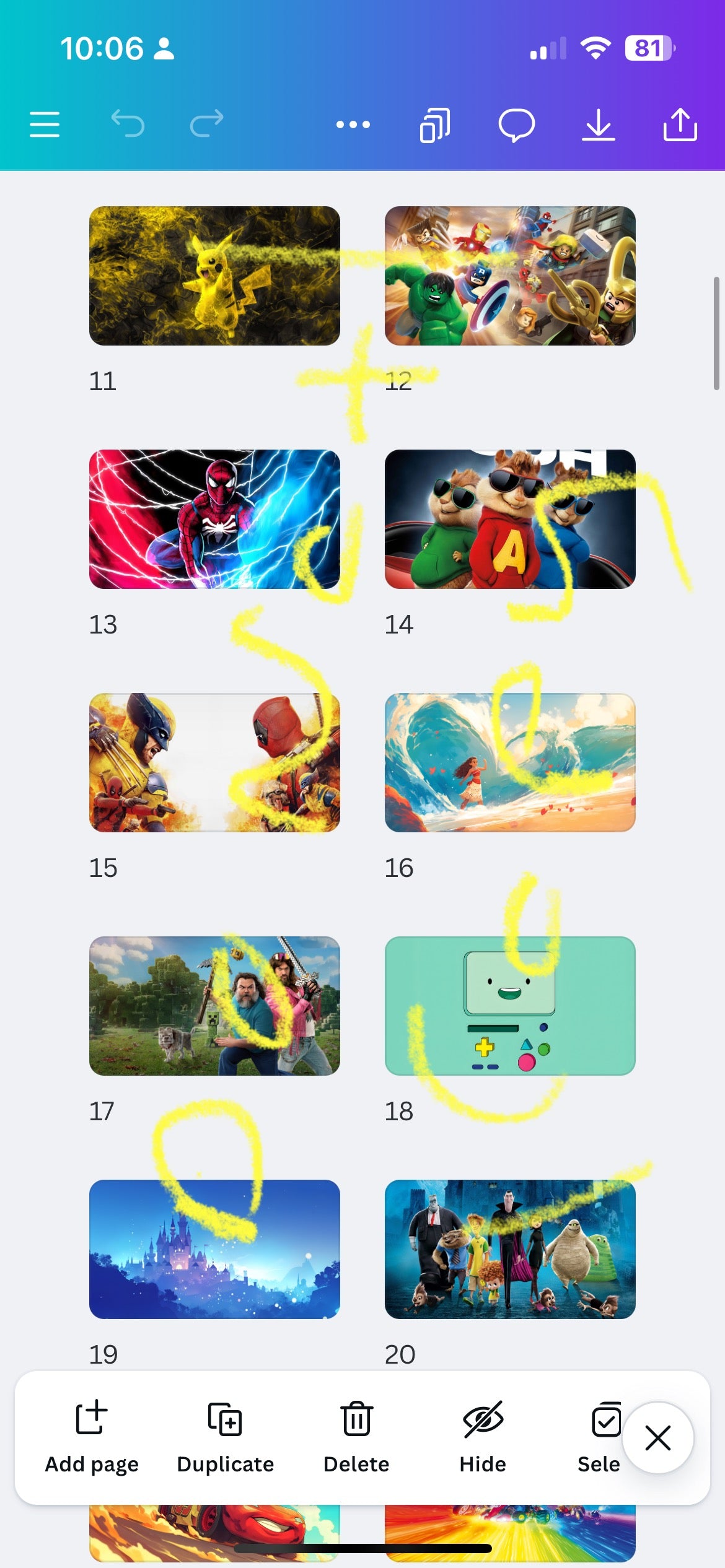The image size is (725, 1568).
Task: Tap the pages grid view icon
Action: pyautogui.click(x=434, y=125)
